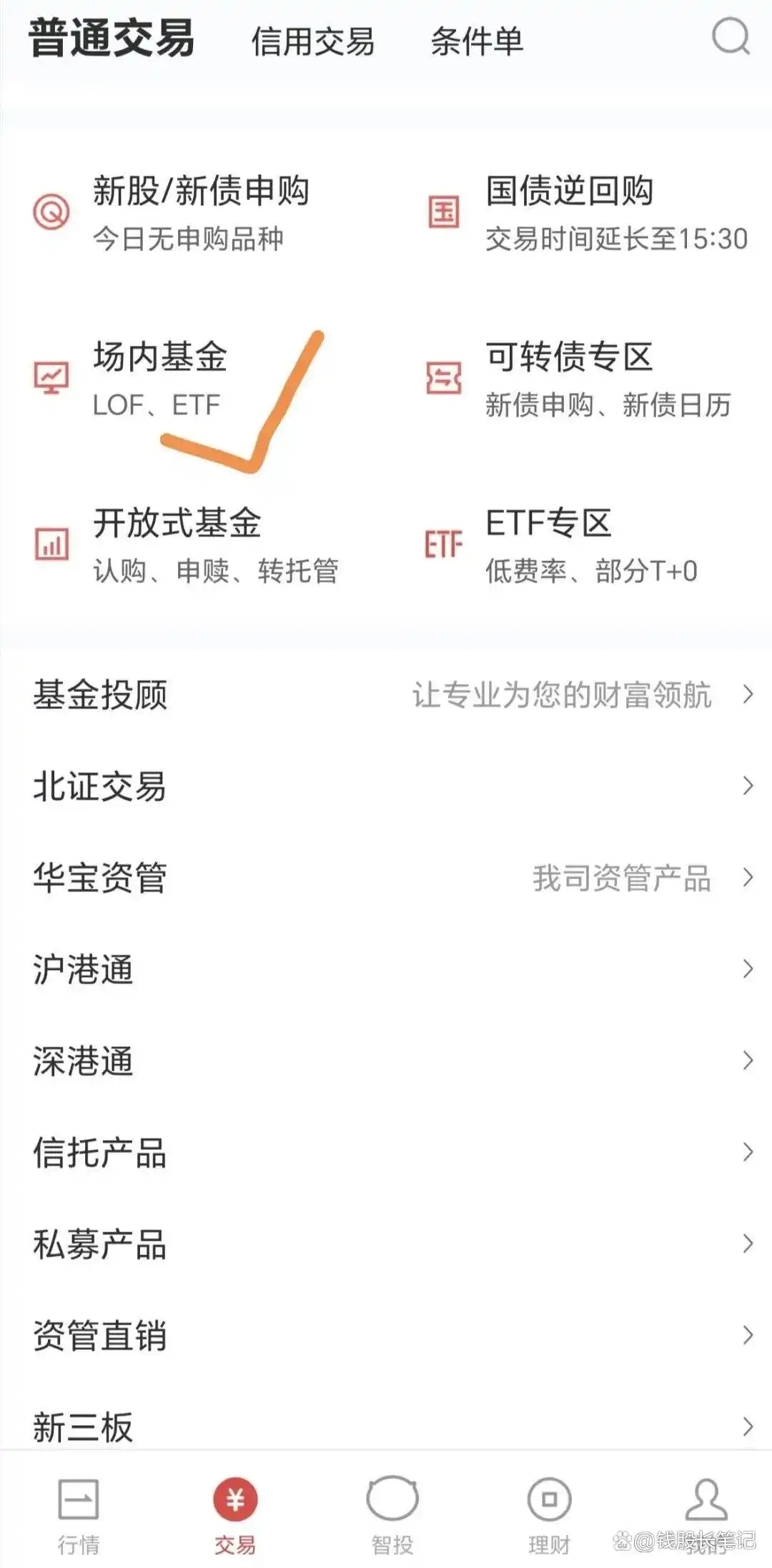The image size is (772, 1568).
Task: Open the 信托产品 row
Action: pyautogui.click(x=386, y=1152)
